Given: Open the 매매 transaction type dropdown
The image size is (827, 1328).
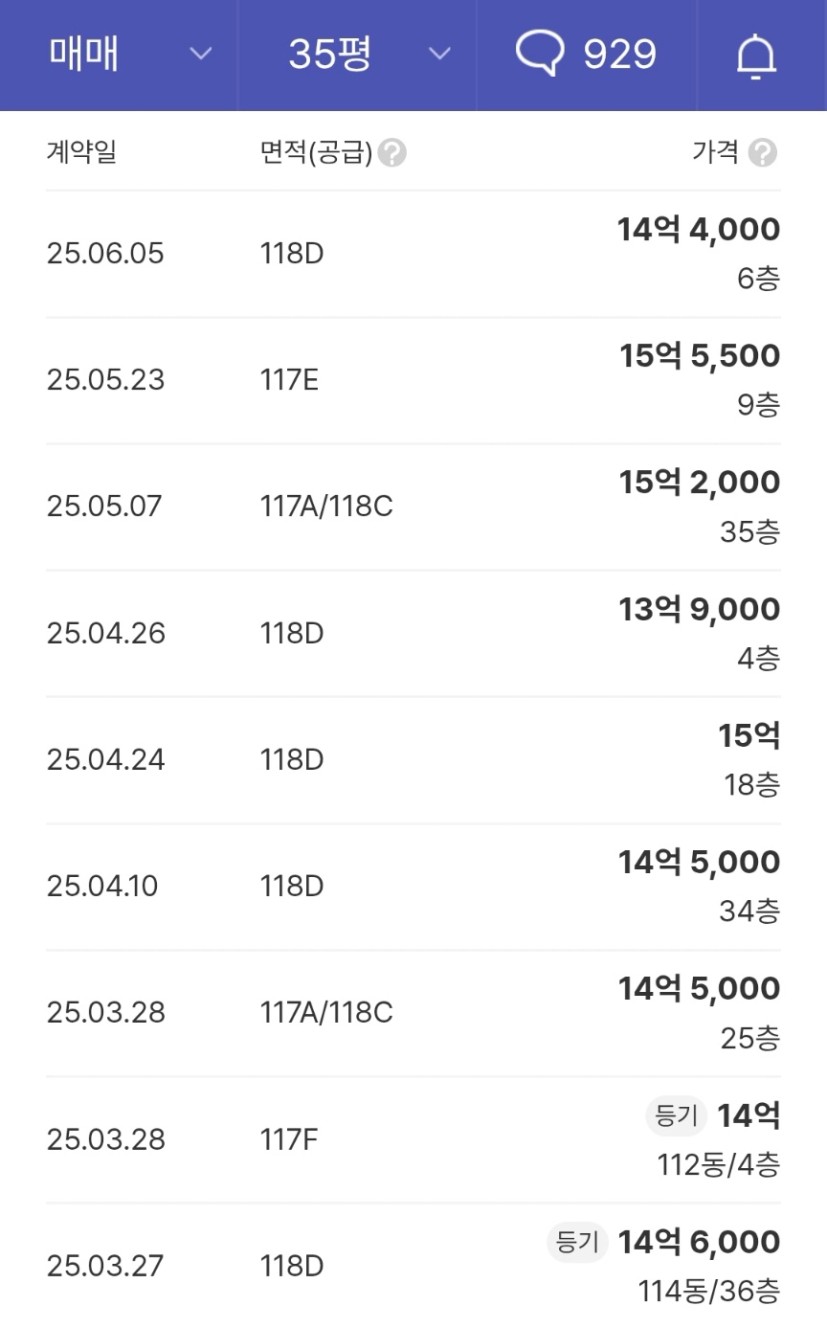Looking at the screenshot, I should pos(119,55).
